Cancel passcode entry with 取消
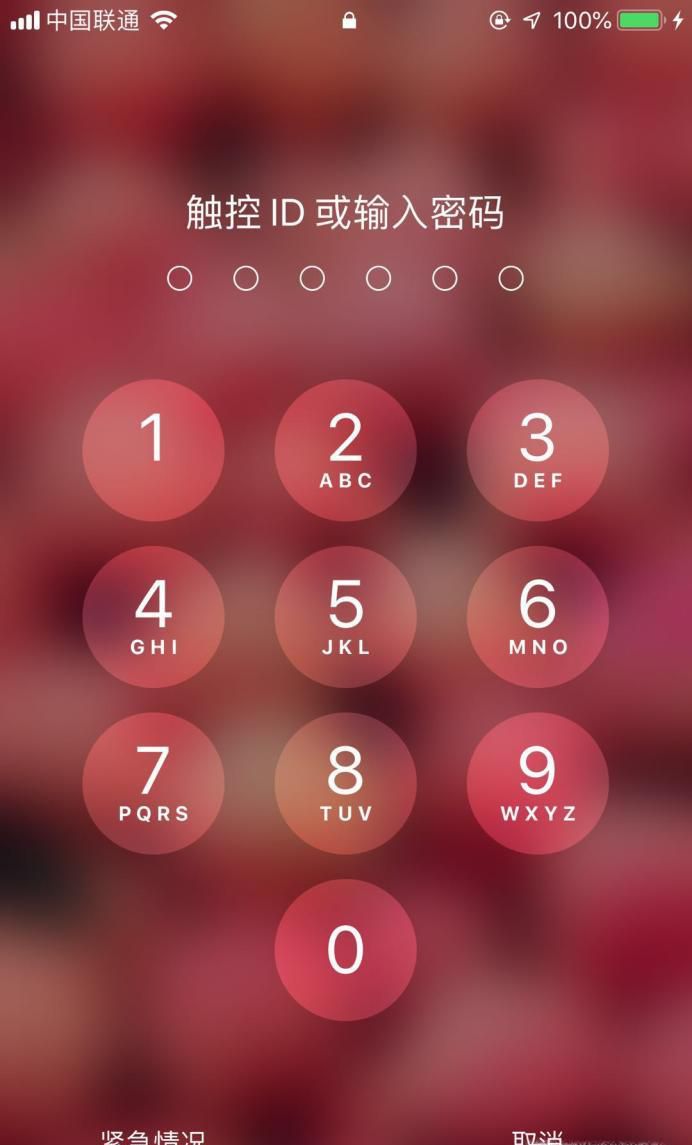 point(537,1136)
